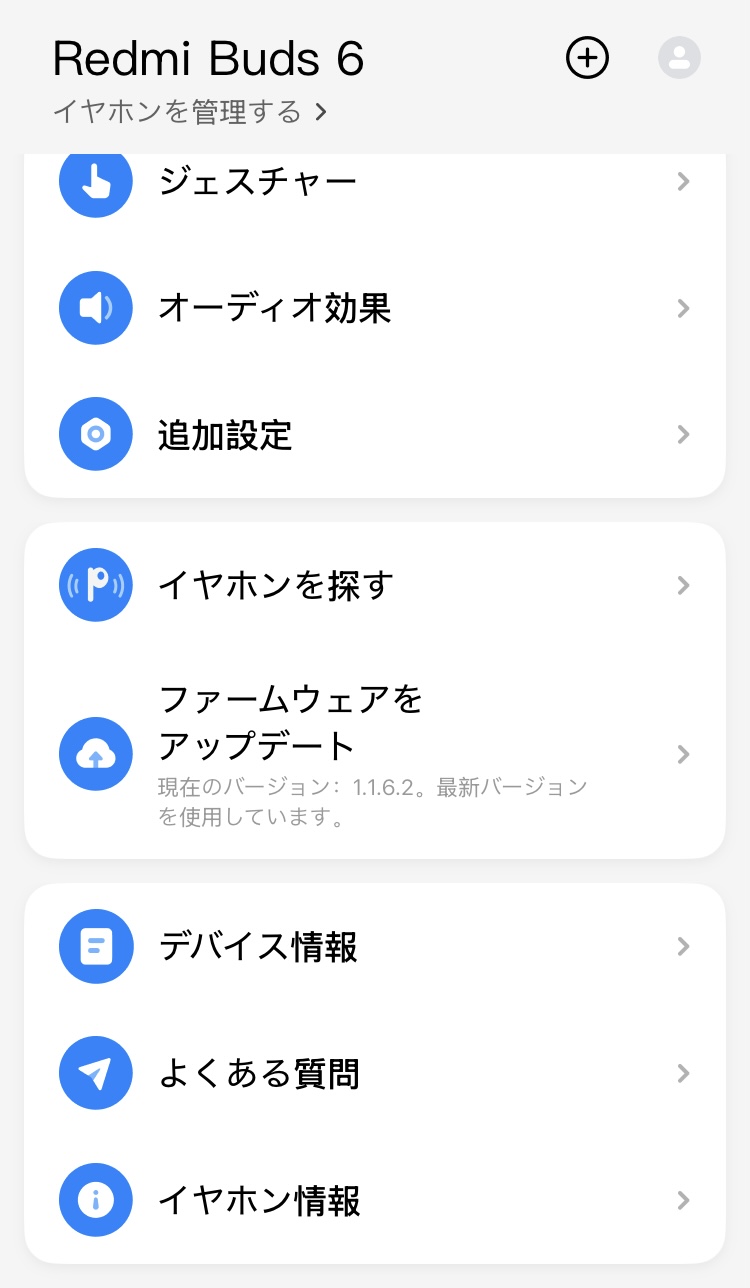This screenshot has height=1288, width=750.
Task: Tap the find earphones locator icon
Action: (96, 585)
